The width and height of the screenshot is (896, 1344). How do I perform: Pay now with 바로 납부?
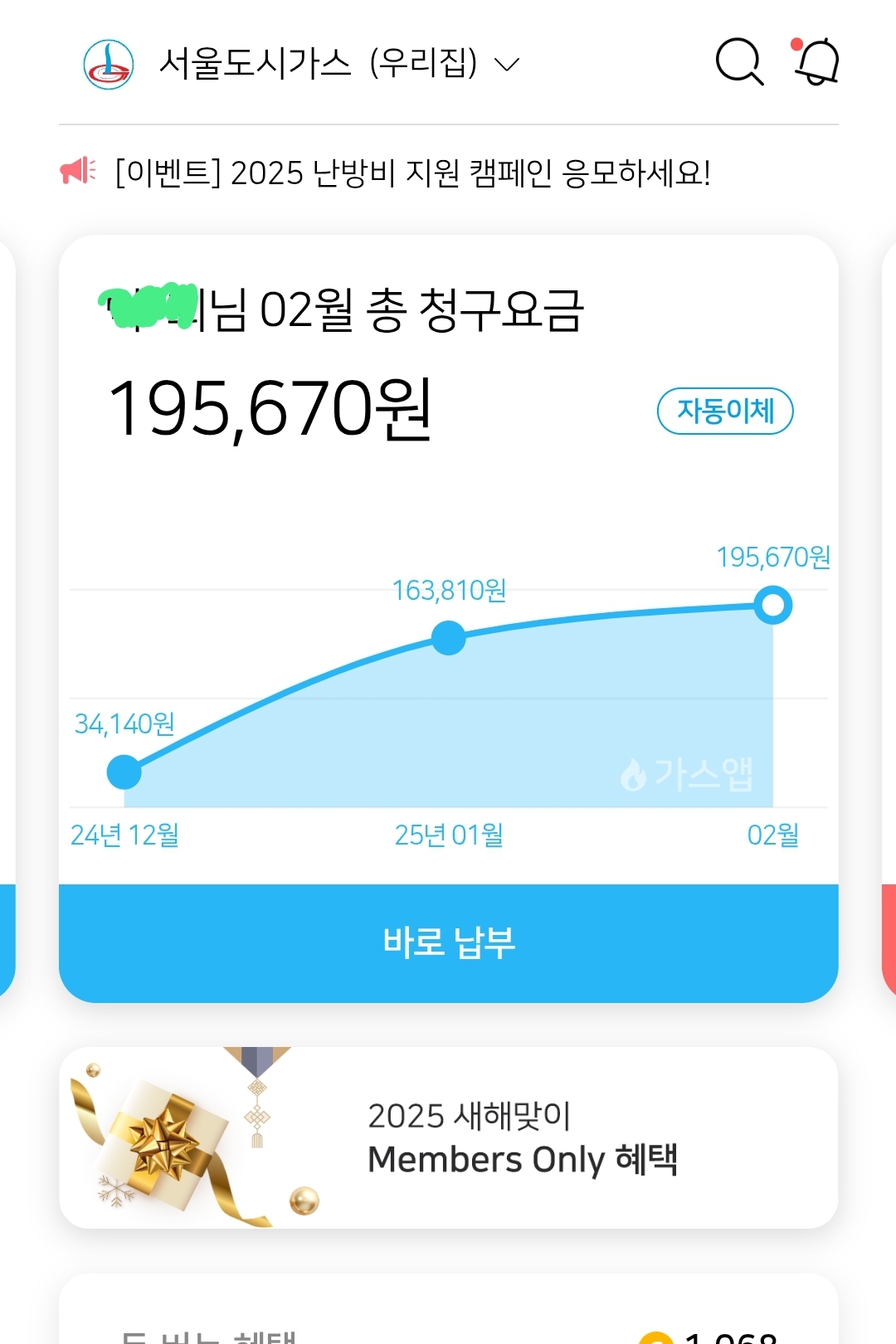448,942
